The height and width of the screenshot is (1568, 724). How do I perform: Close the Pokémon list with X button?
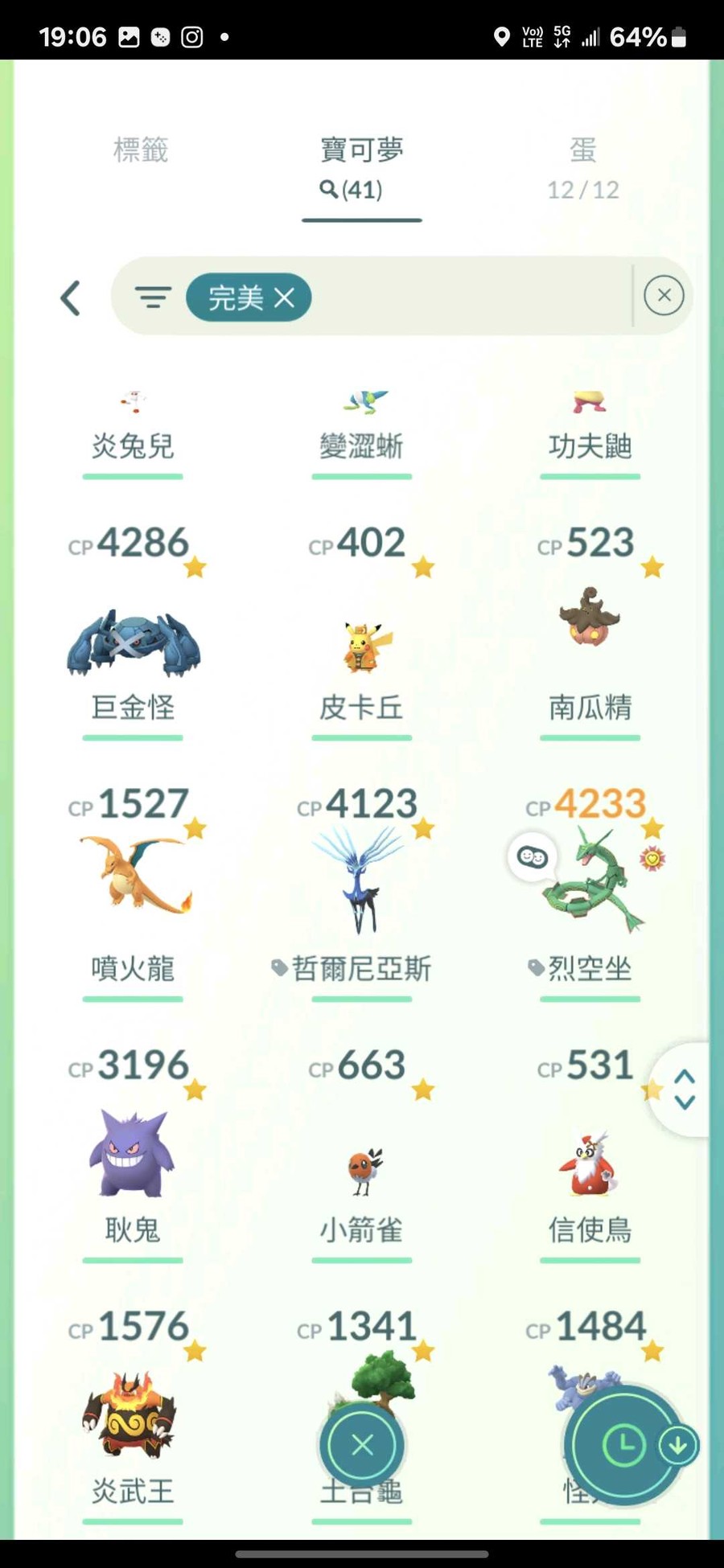click(x=362, y=1445)
